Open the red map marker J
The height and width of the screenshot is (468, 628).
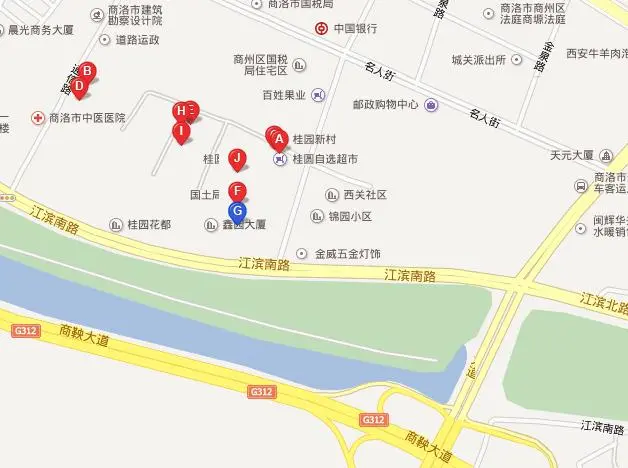click(237, 157)
